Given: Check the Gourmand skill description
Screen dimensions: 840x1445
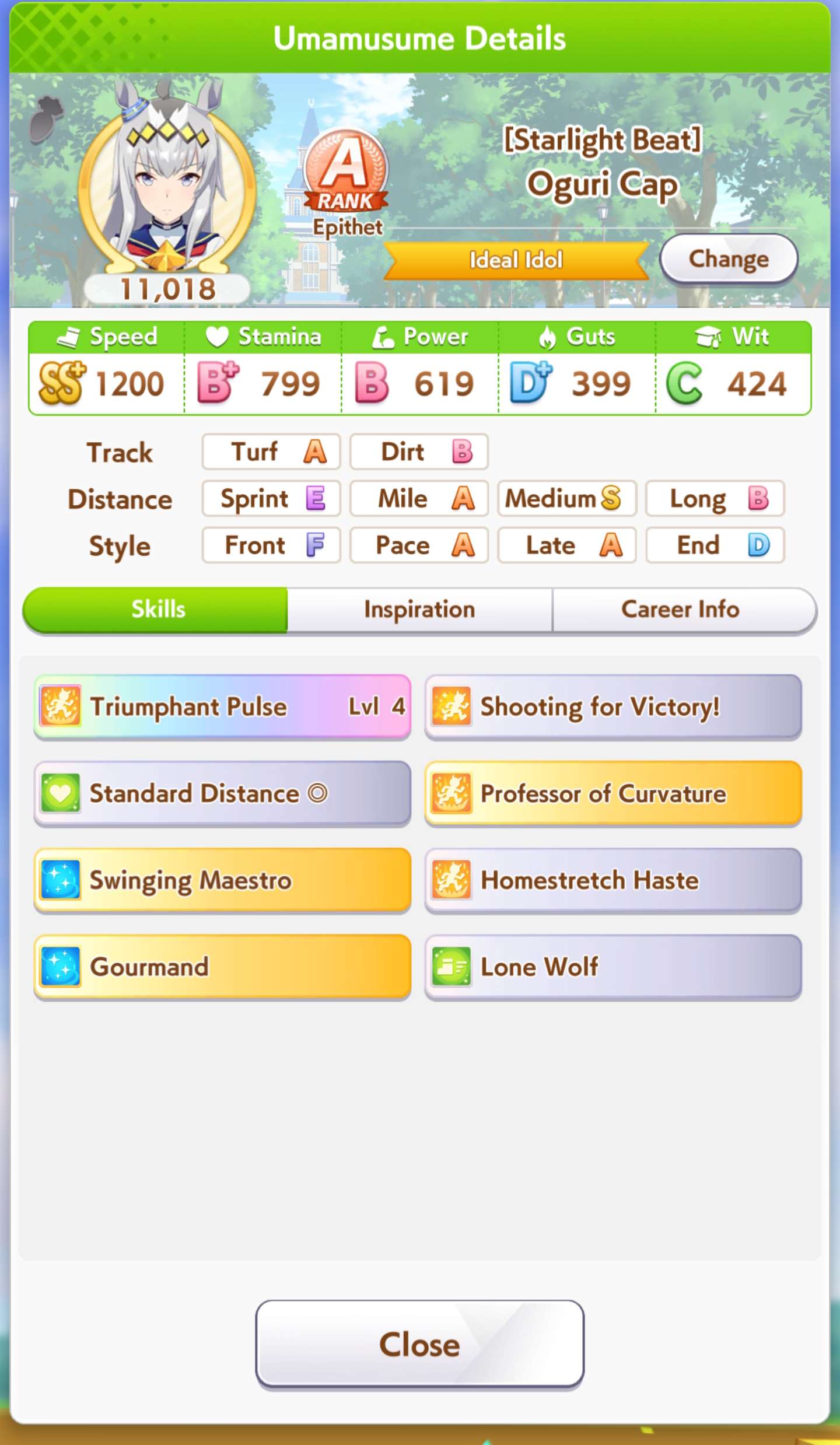Looking at the screenshot, I should (x=222, y=967).
